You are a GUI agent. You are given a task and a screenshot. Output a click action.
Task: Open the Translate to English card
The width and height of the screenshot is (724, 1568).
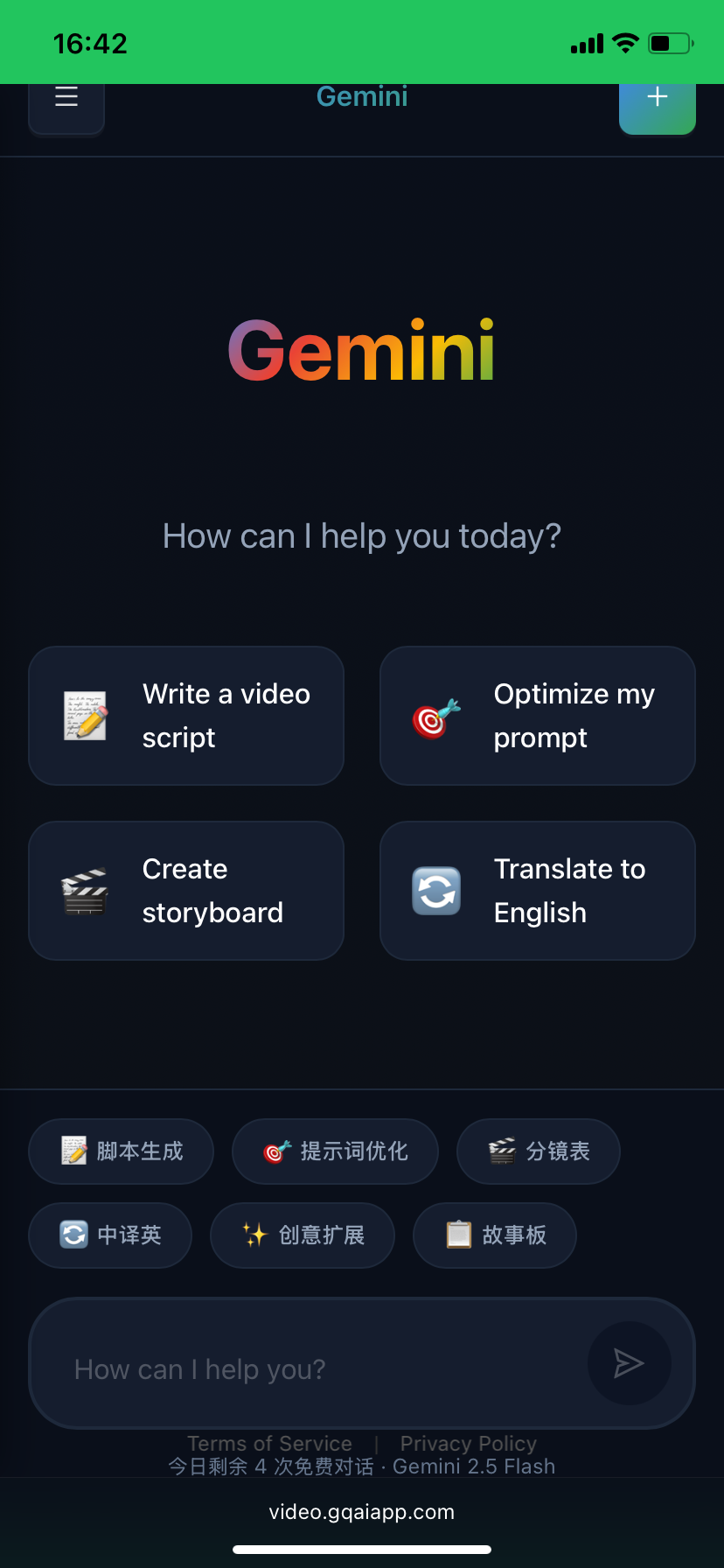click(x=537, y=891)
